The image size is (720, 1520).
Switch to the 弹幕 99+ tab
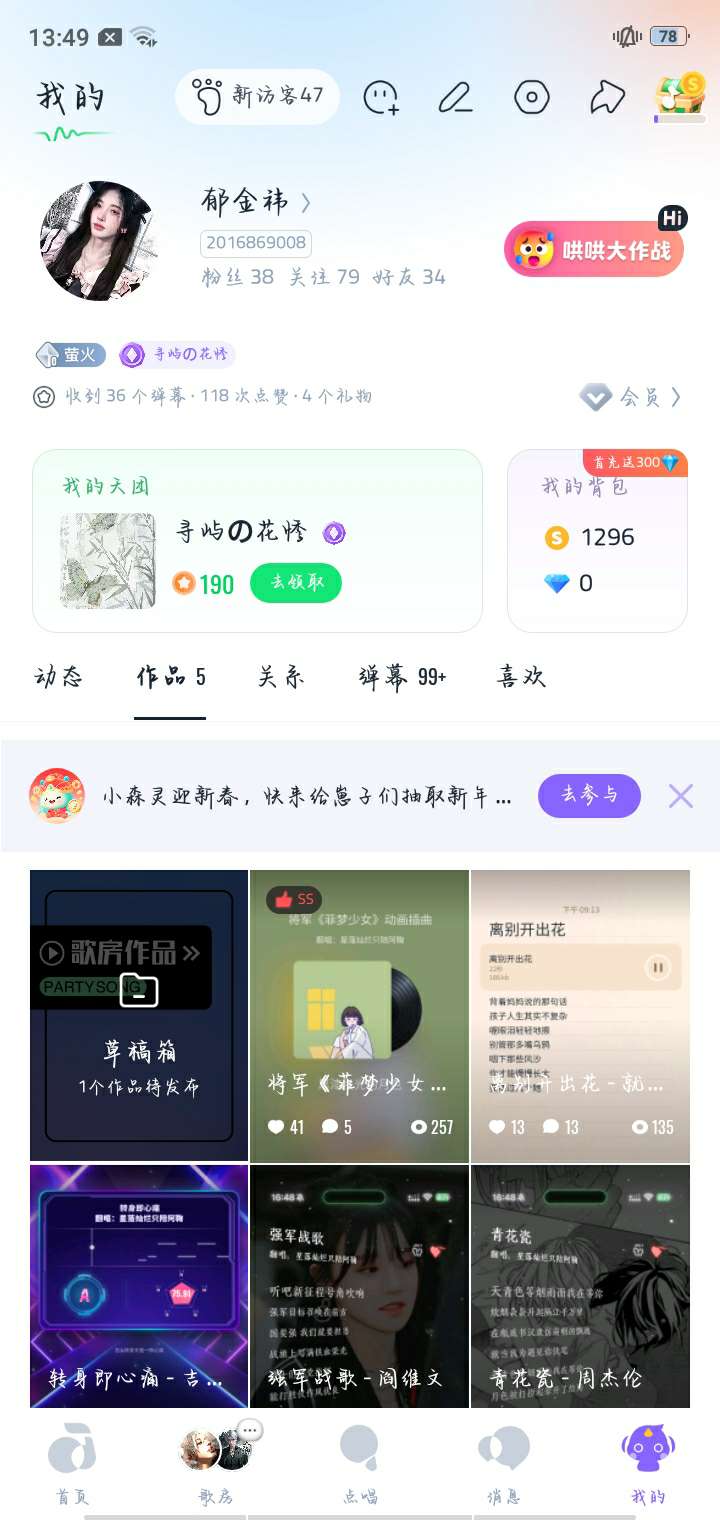point(402,677)
